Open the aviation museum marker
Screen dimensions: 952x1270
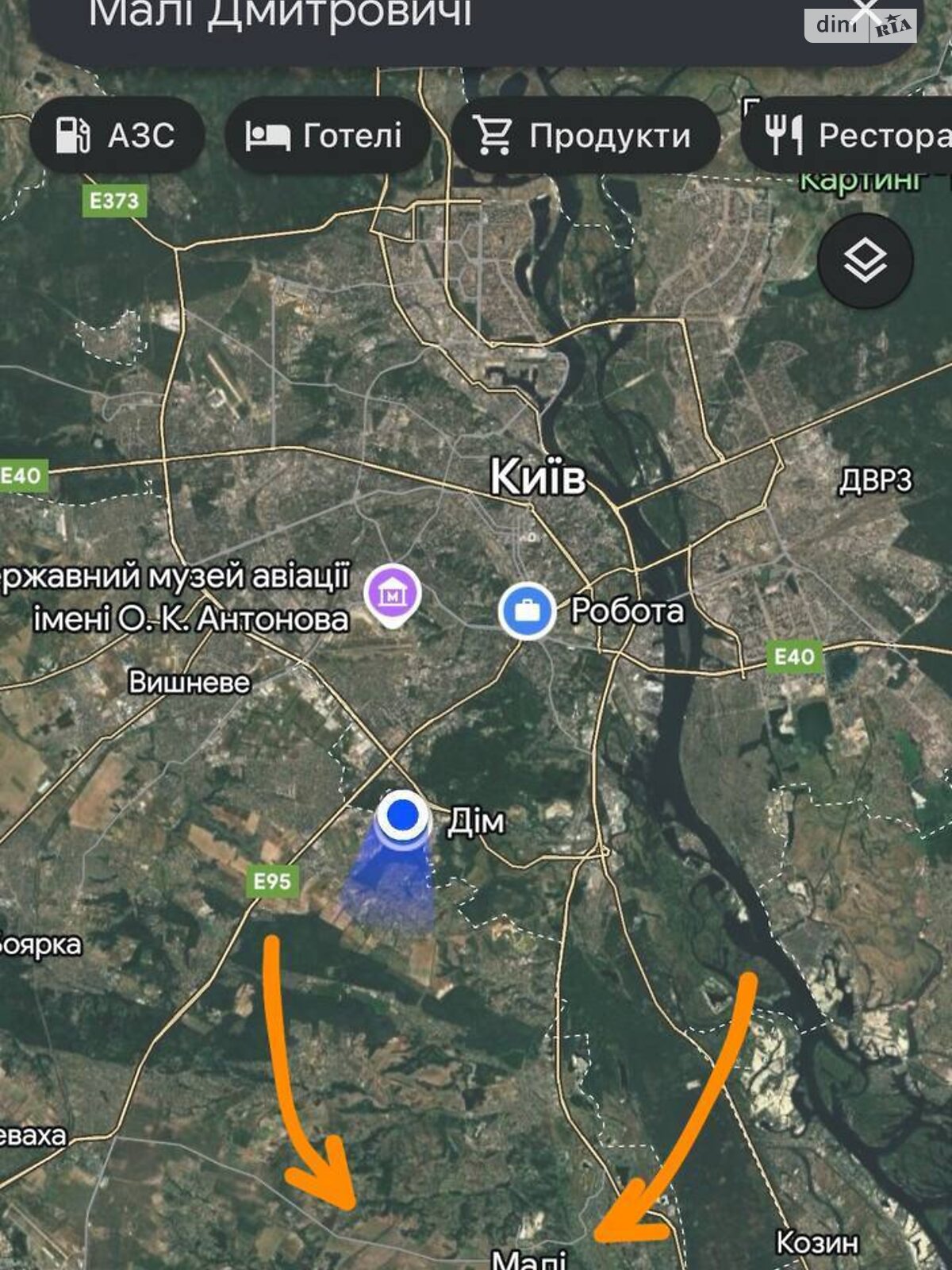point(392,594)
